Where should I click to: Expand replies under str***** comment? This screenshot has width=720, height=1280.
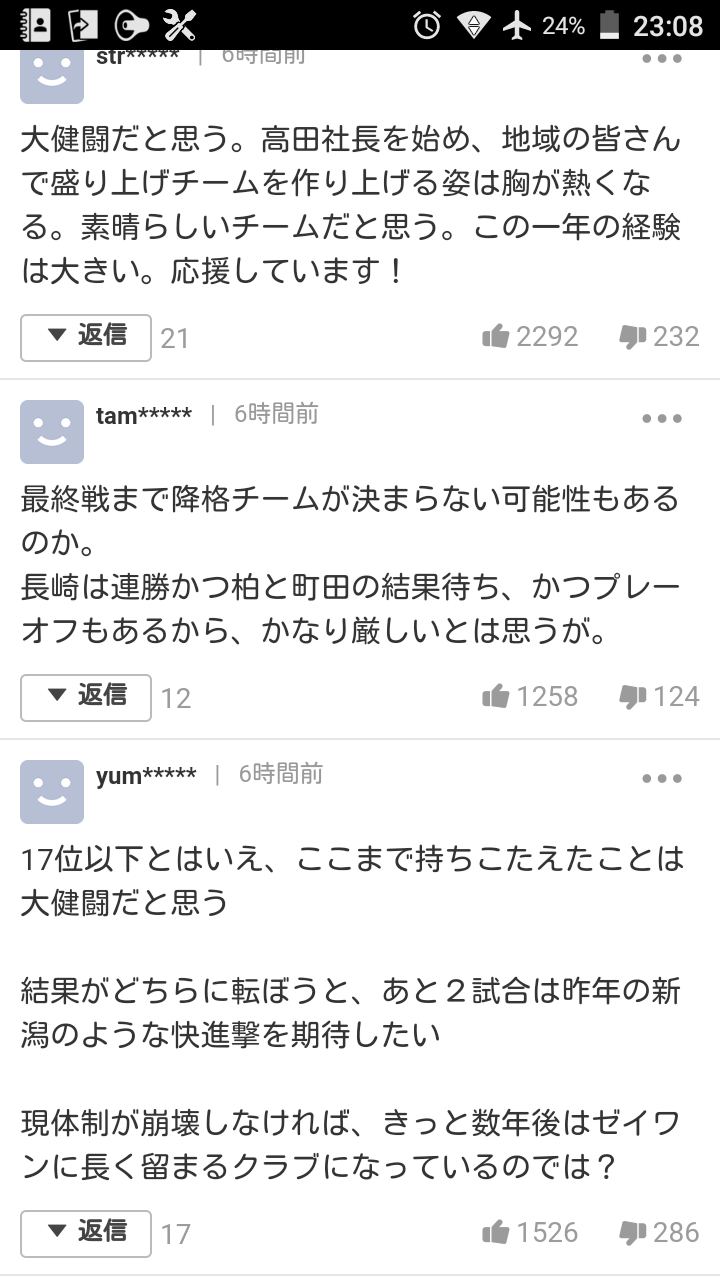tap(86, 337)
